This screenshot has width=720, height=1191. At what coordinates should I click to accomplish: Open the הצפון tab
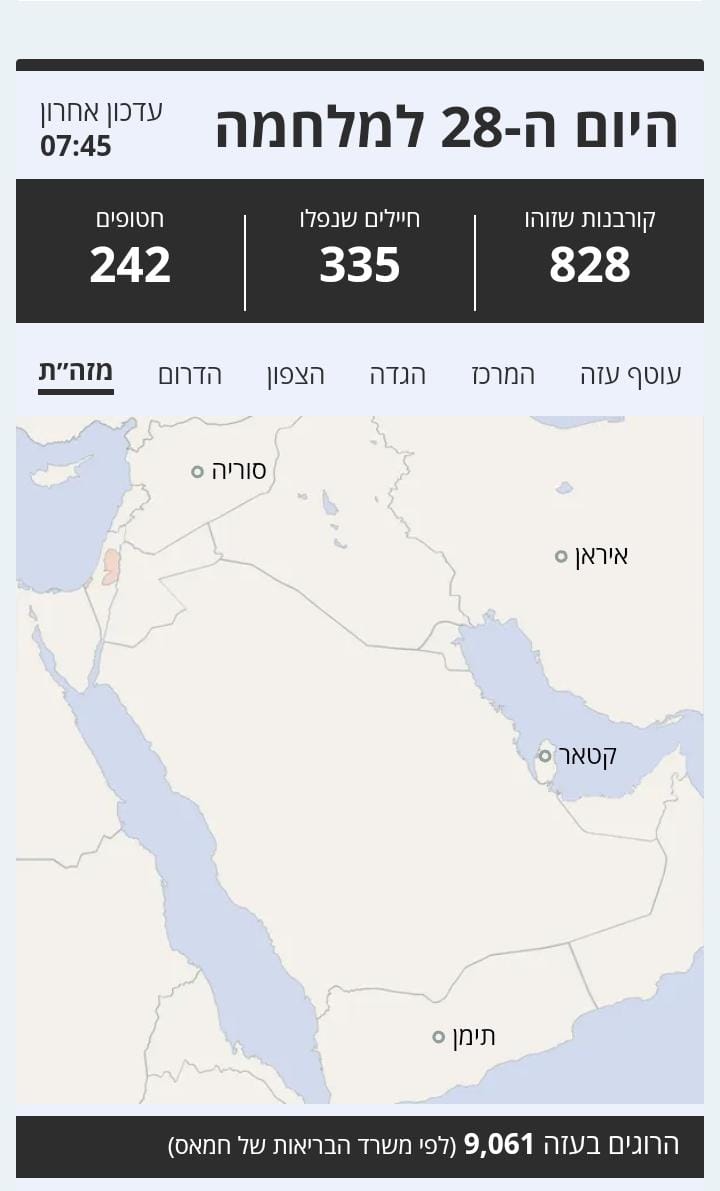pyautogui.click(x=295, y=374)
